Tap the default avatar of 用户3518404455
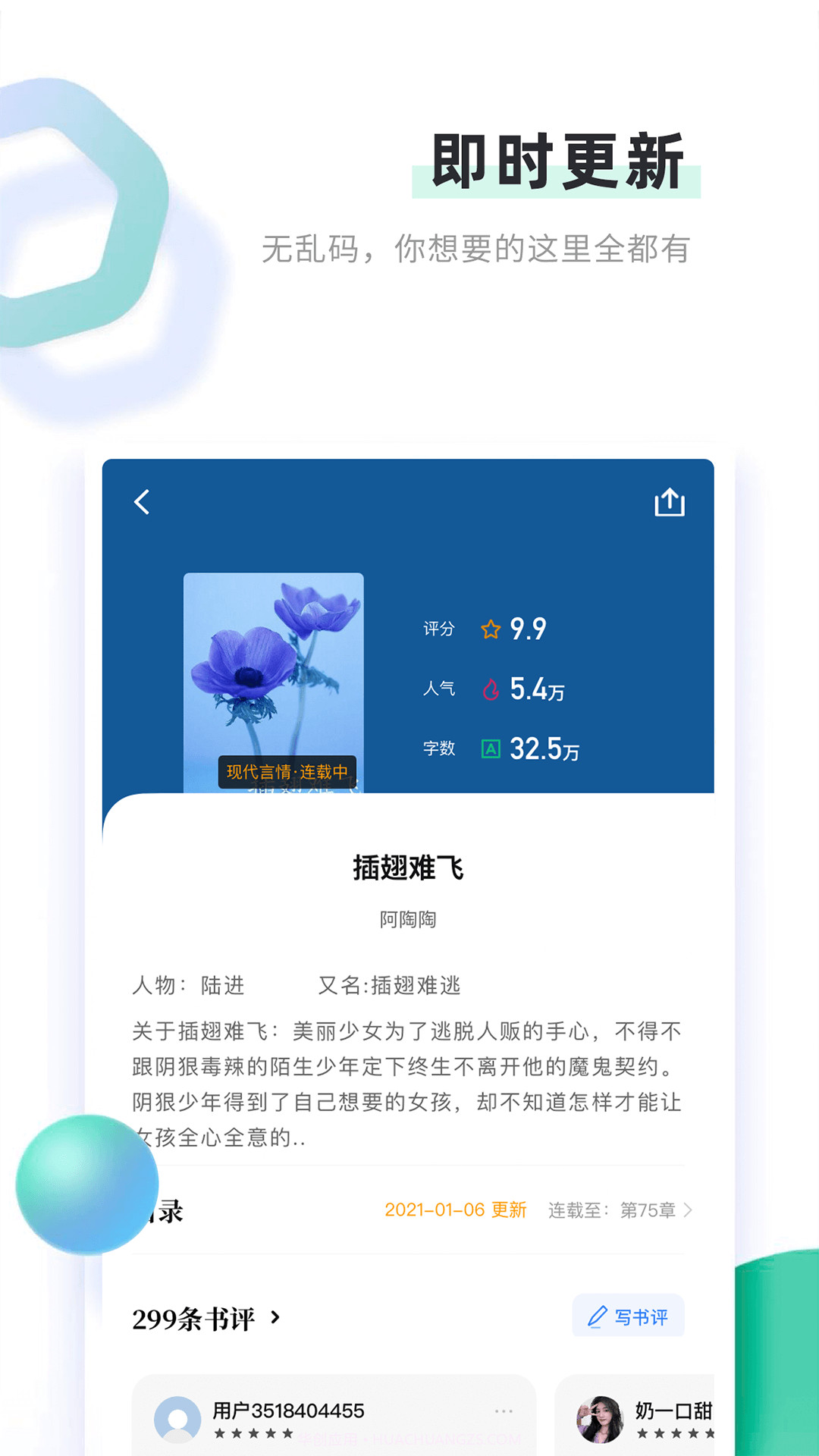This screenshot has height=1456, width=819. 179,1410
